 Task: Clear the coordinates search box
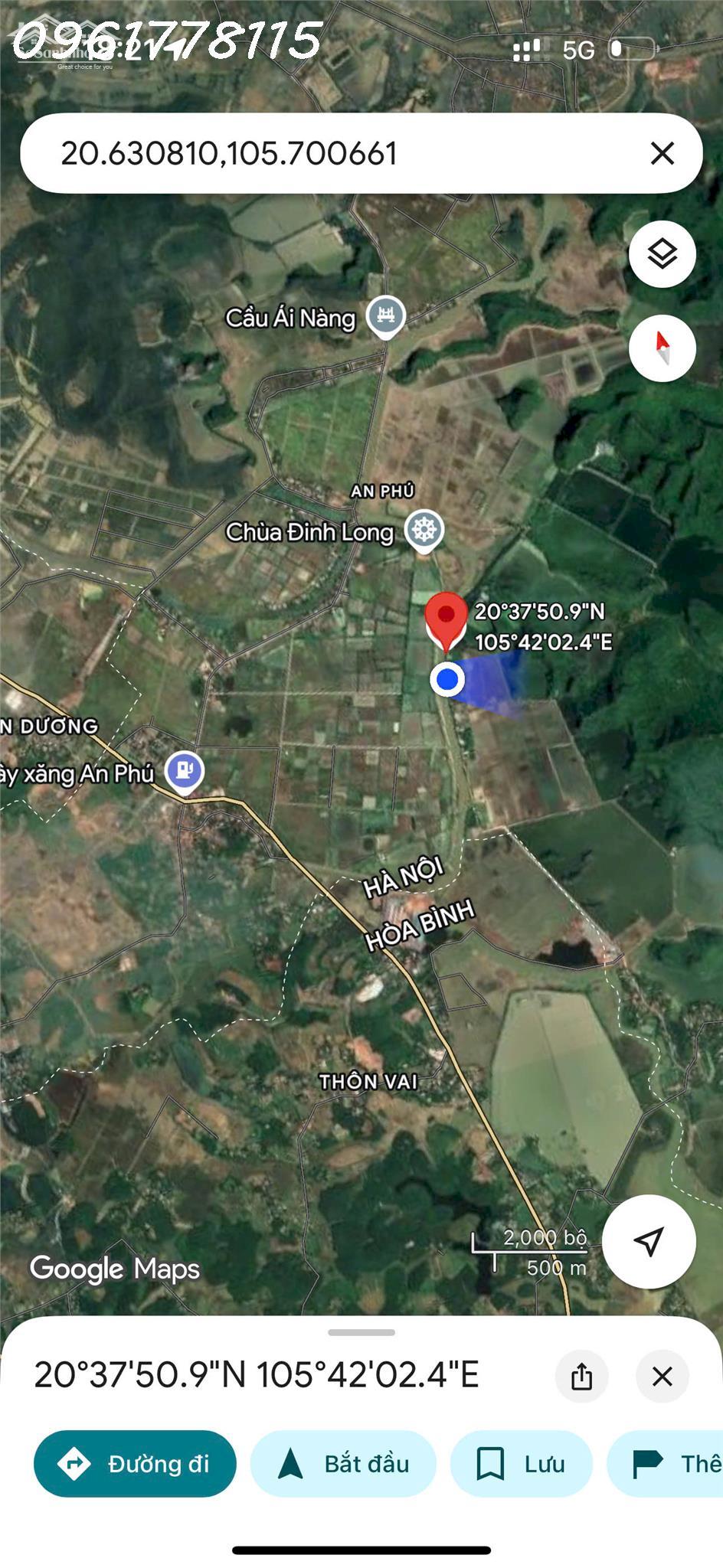pyautogui.click(x=662, y=153)
